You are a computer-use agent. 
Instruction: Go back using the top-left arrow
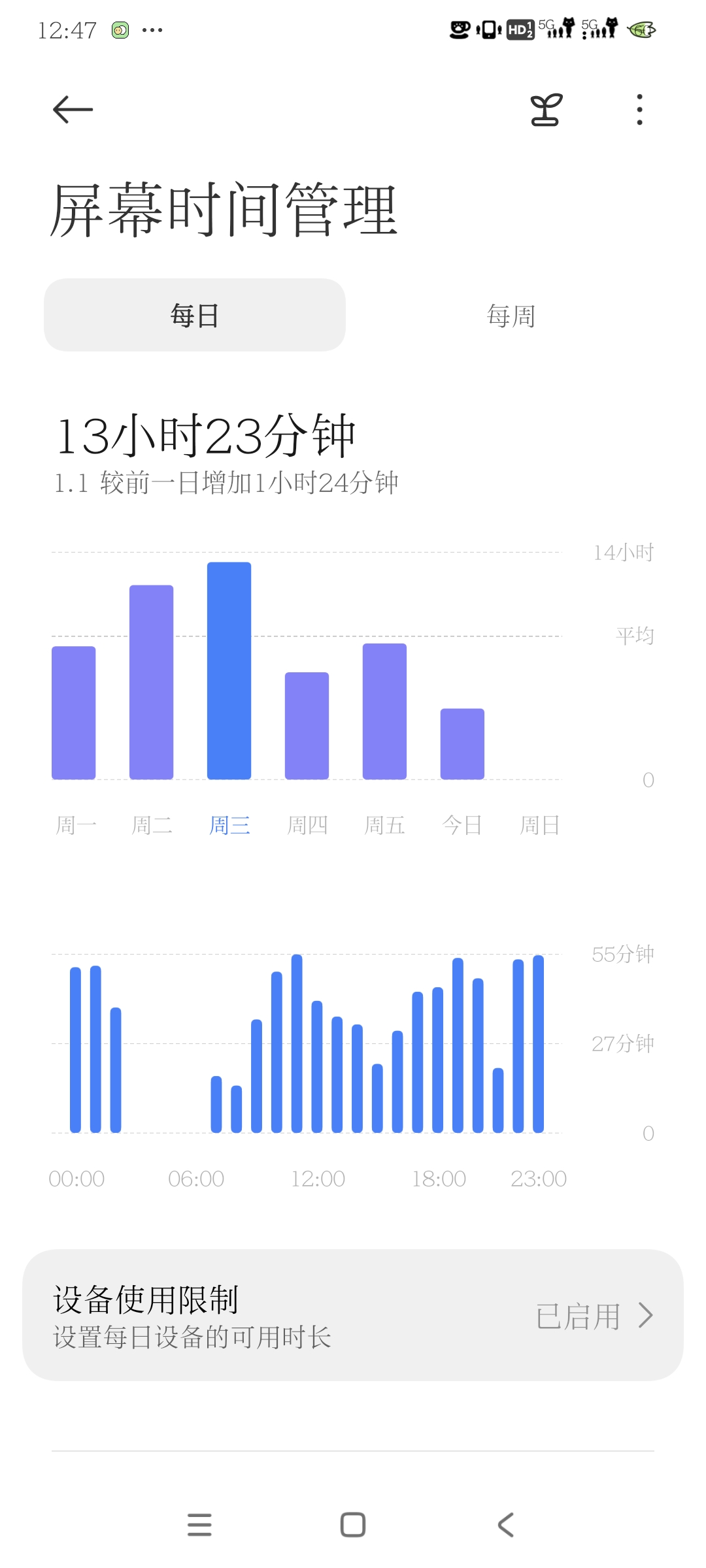[x=73, y=109]
